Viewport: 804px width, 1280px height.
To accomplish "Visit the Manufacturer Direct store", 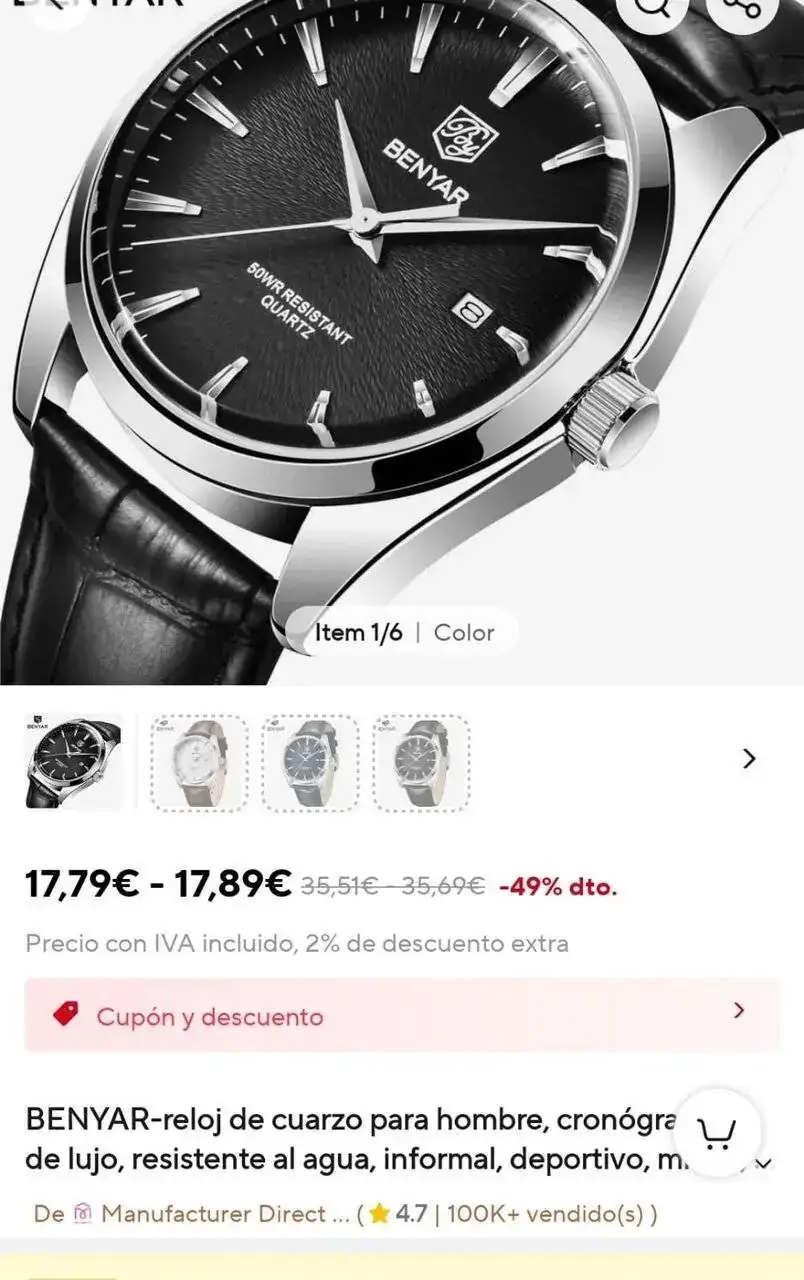I will (x=214, y=1214).
